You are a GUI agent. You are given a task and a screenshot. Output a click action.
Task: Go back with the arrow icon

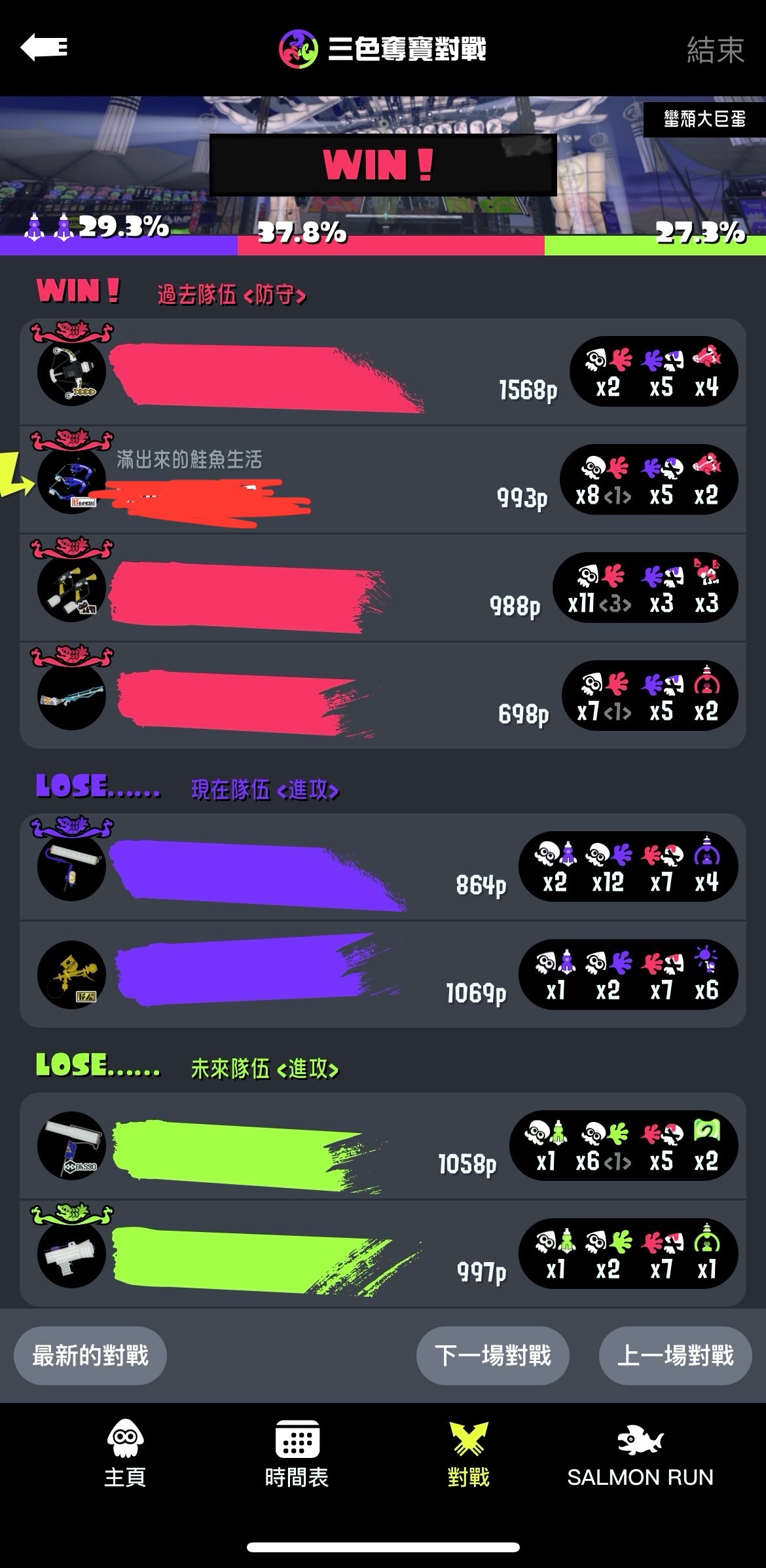tap(44, 48)
